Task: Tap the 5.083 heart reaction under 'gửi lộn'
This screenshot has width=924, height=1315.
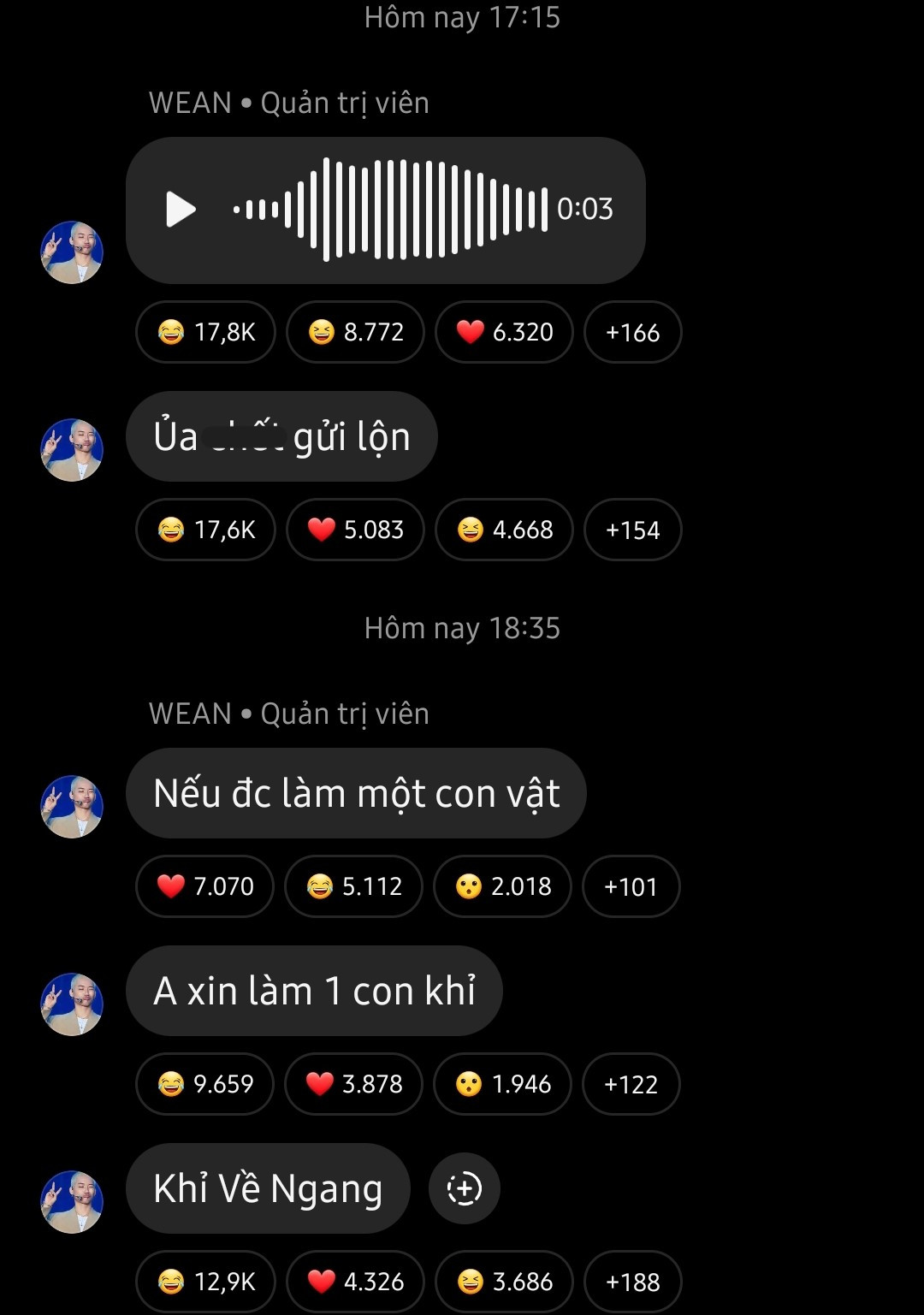Action: point(355,530)
